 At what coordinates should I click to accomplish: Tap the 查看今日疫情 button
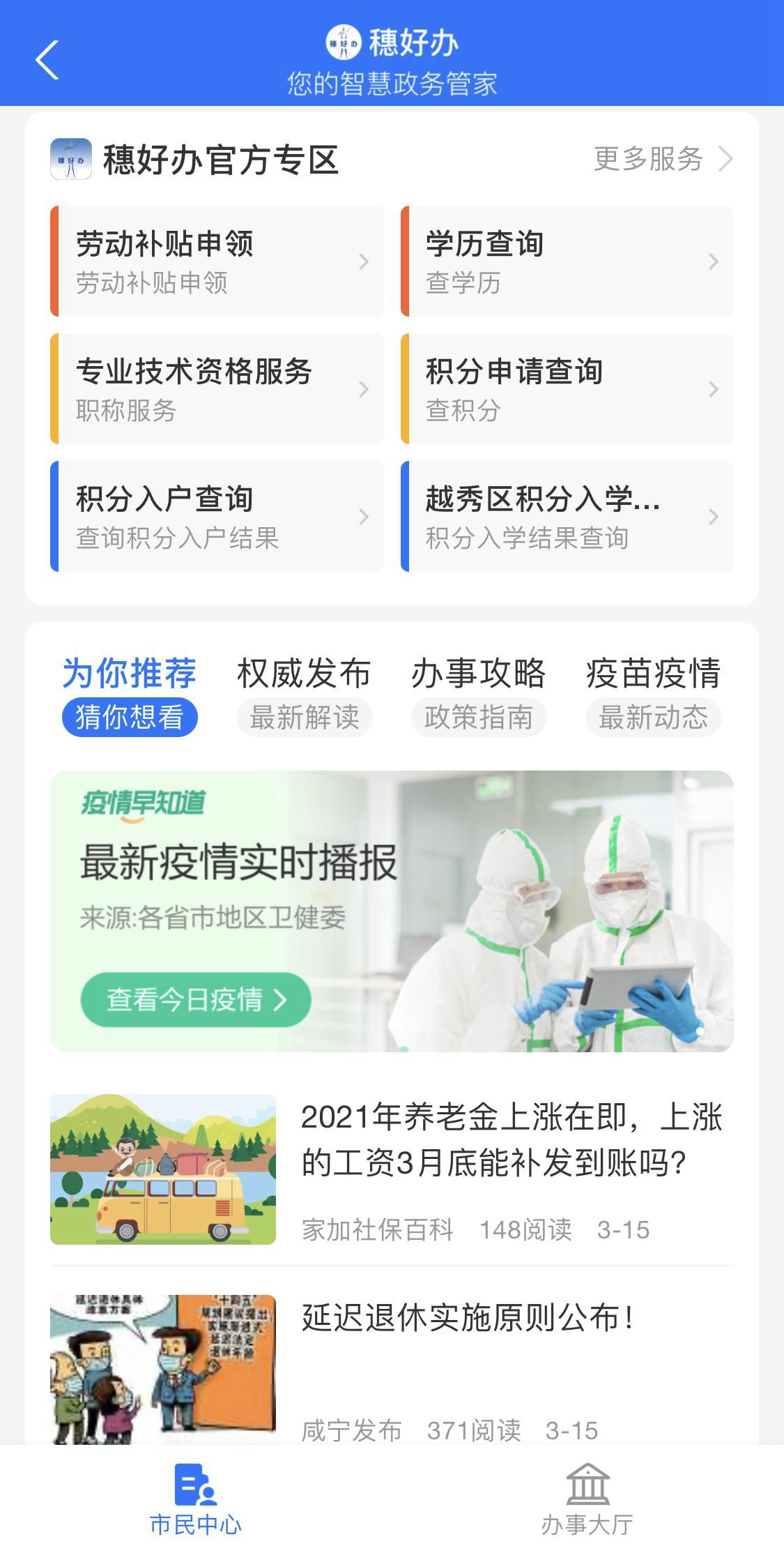pos(196,999)
